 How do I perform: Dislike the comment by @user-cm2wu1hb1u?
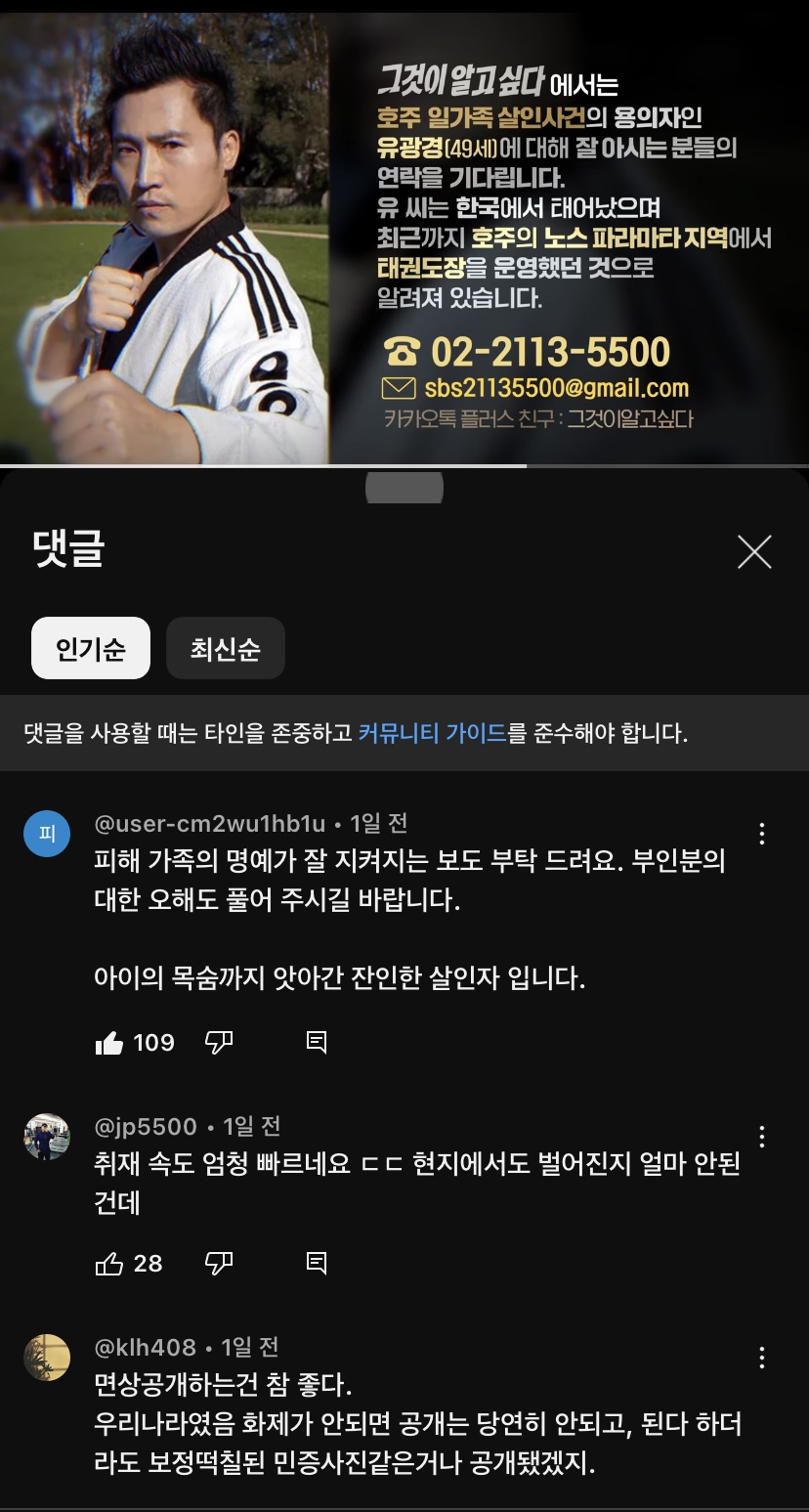219,1043
